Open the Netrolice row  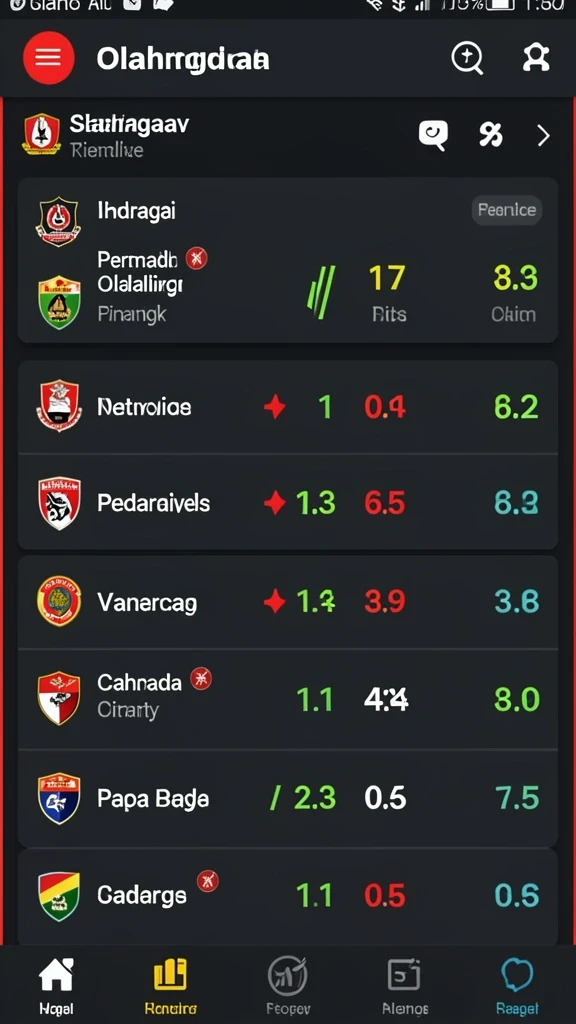(288, 408)
